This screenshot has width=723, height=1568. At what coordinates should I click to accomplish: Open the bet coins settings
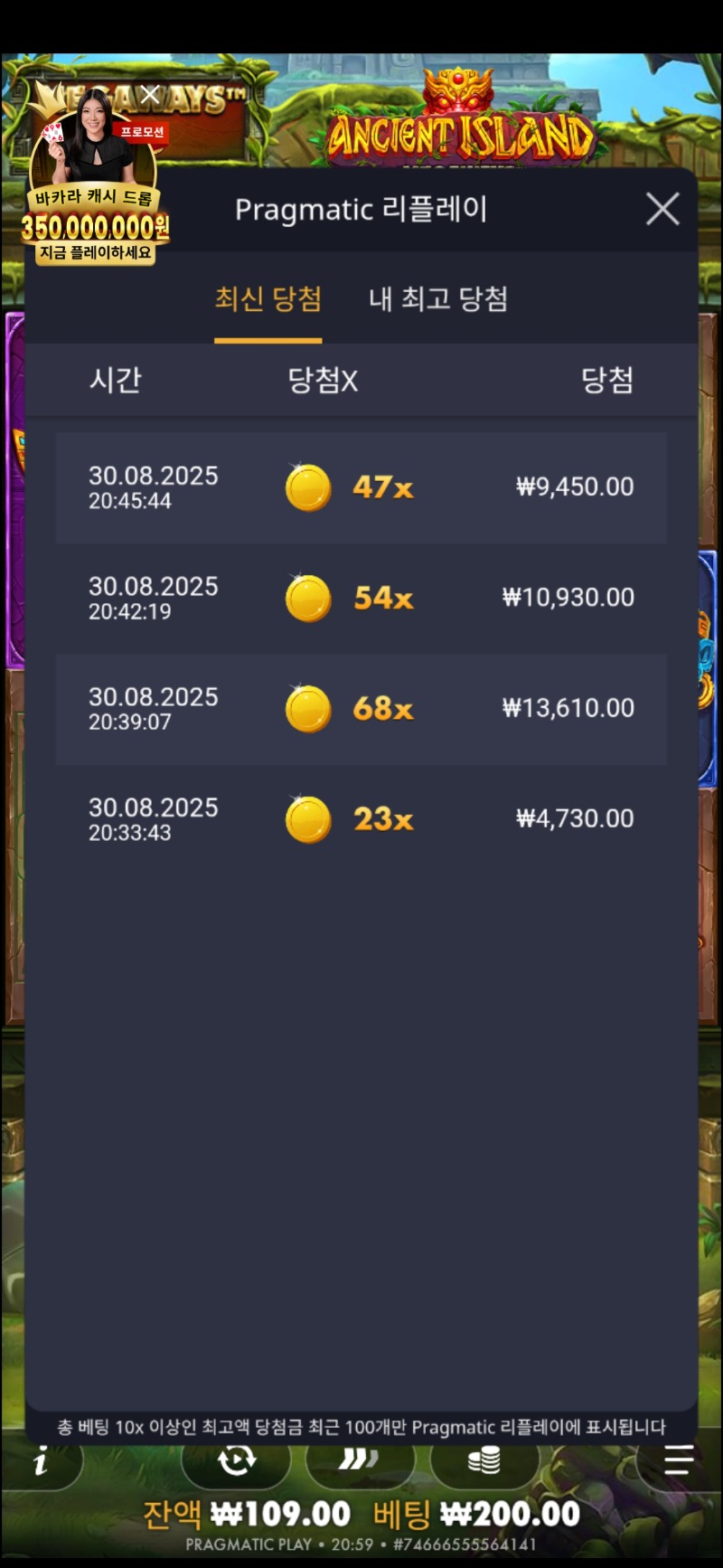(x=484, y=1459)
